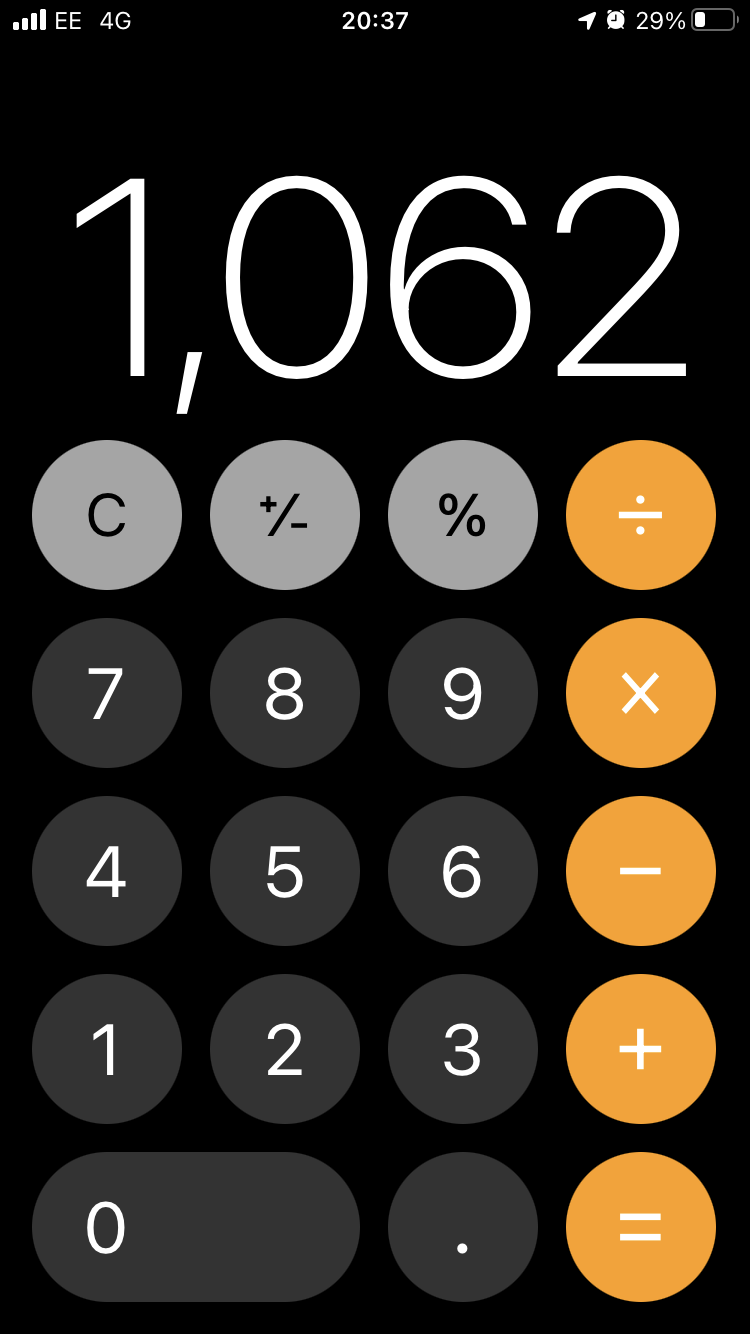Image resolution: width=750 pixels, height=1334 pixels.
Task: Convert the displayed value to a percentage
Action: (x=462, y=514)
